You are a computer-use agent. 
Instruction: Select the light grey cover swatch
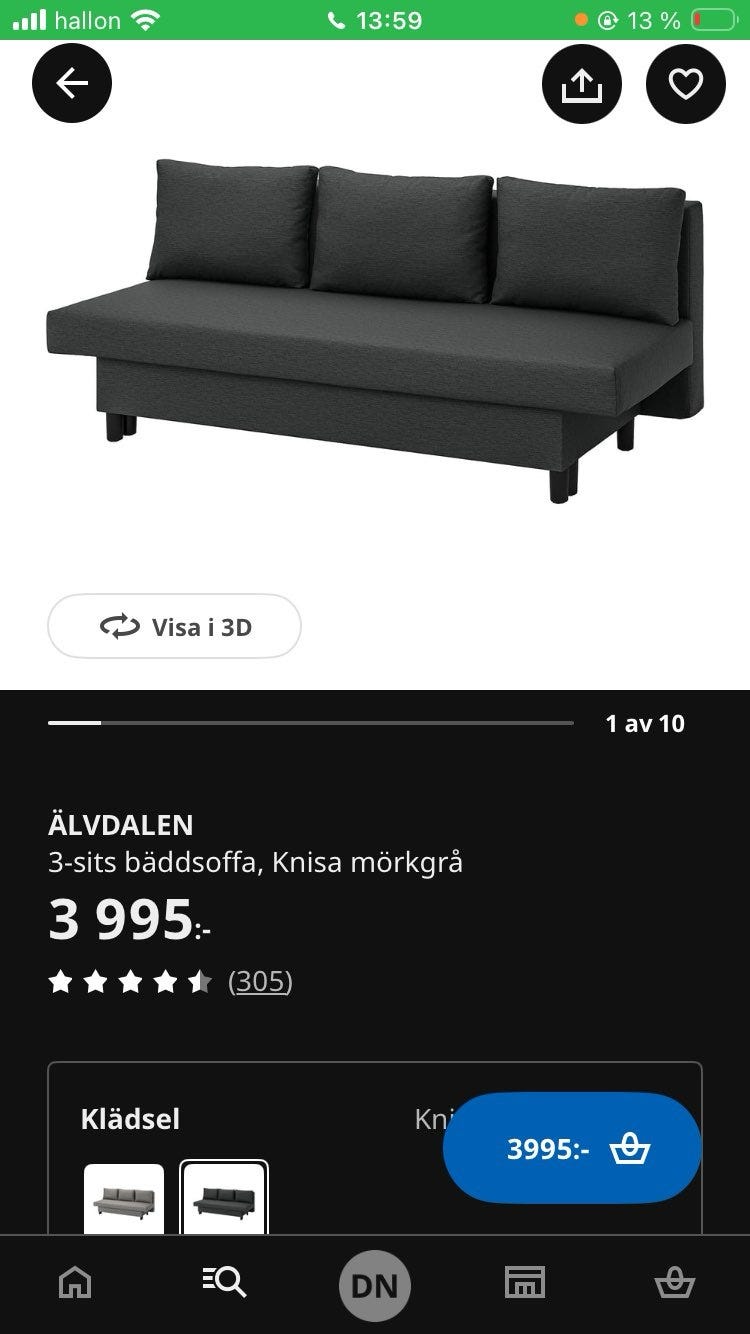[x=124, y=1199]
